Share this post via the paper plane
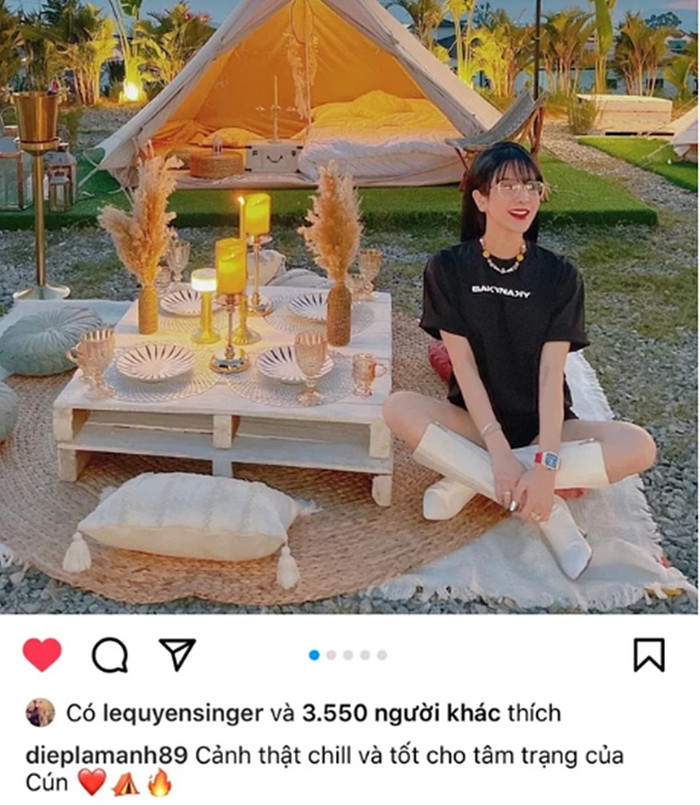Screen dimensions: 700x805 click(177, 654)
